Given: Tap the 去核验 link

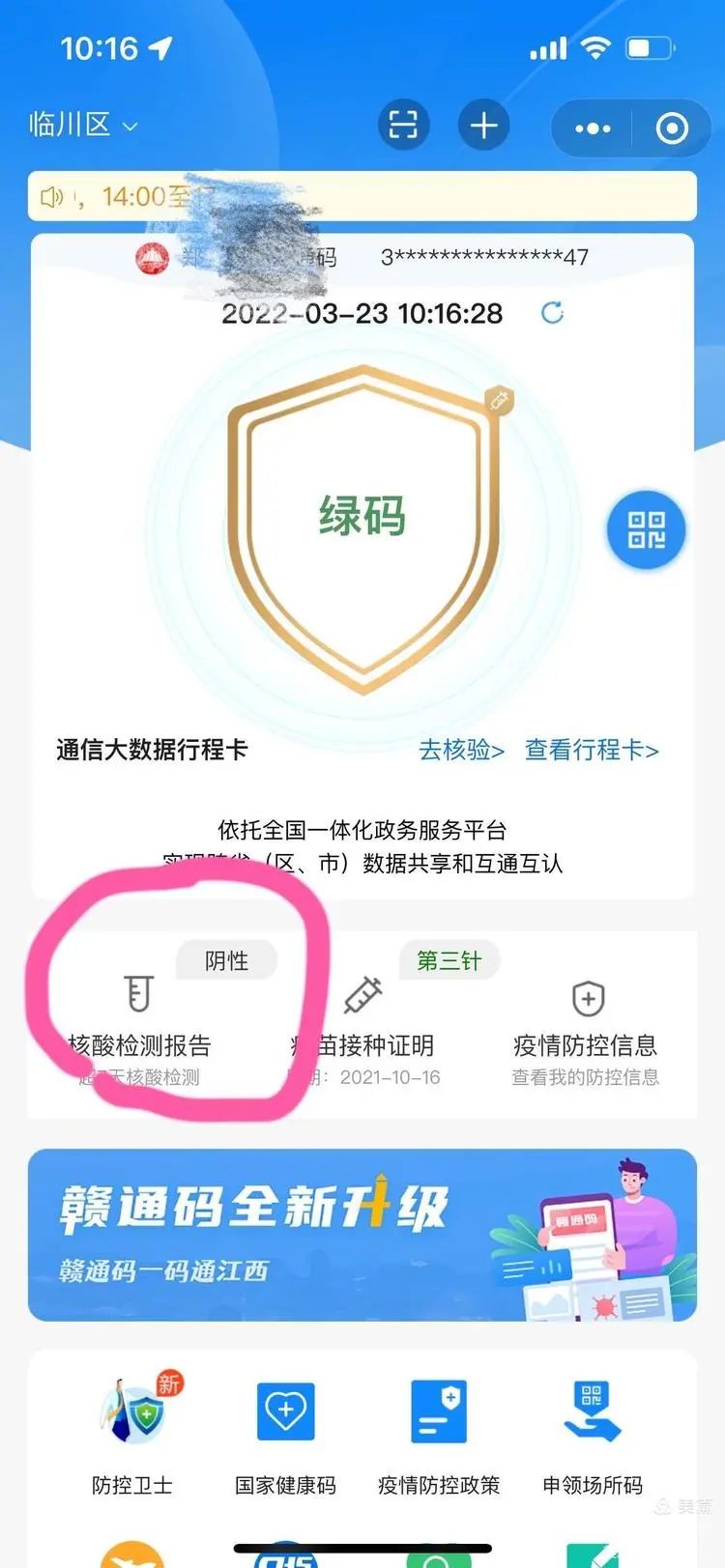Looking at the screenshot, I should tap(461, 750).
